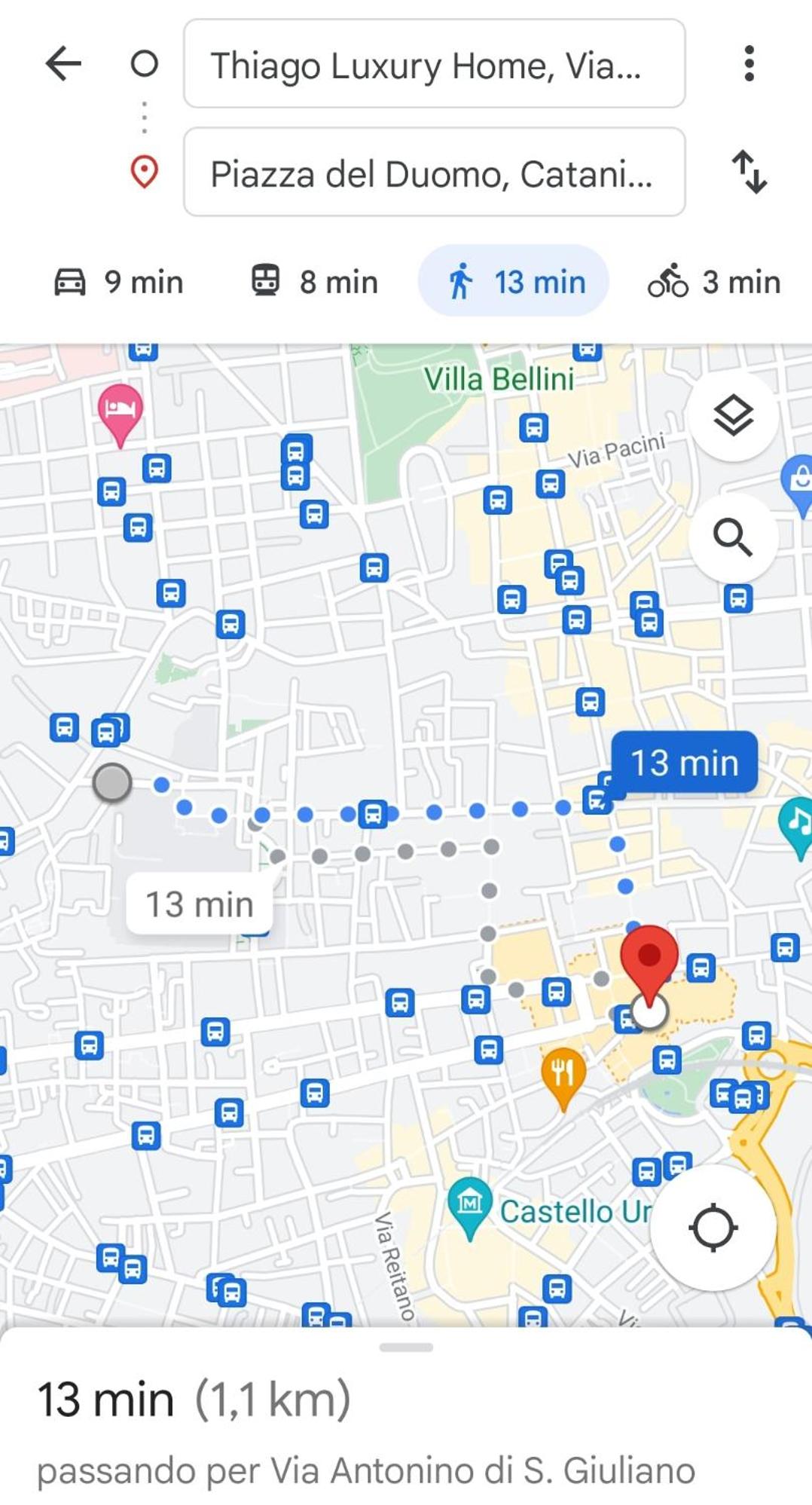
Task: Switch to driving mode 9 min
Action: pos(118,282)
